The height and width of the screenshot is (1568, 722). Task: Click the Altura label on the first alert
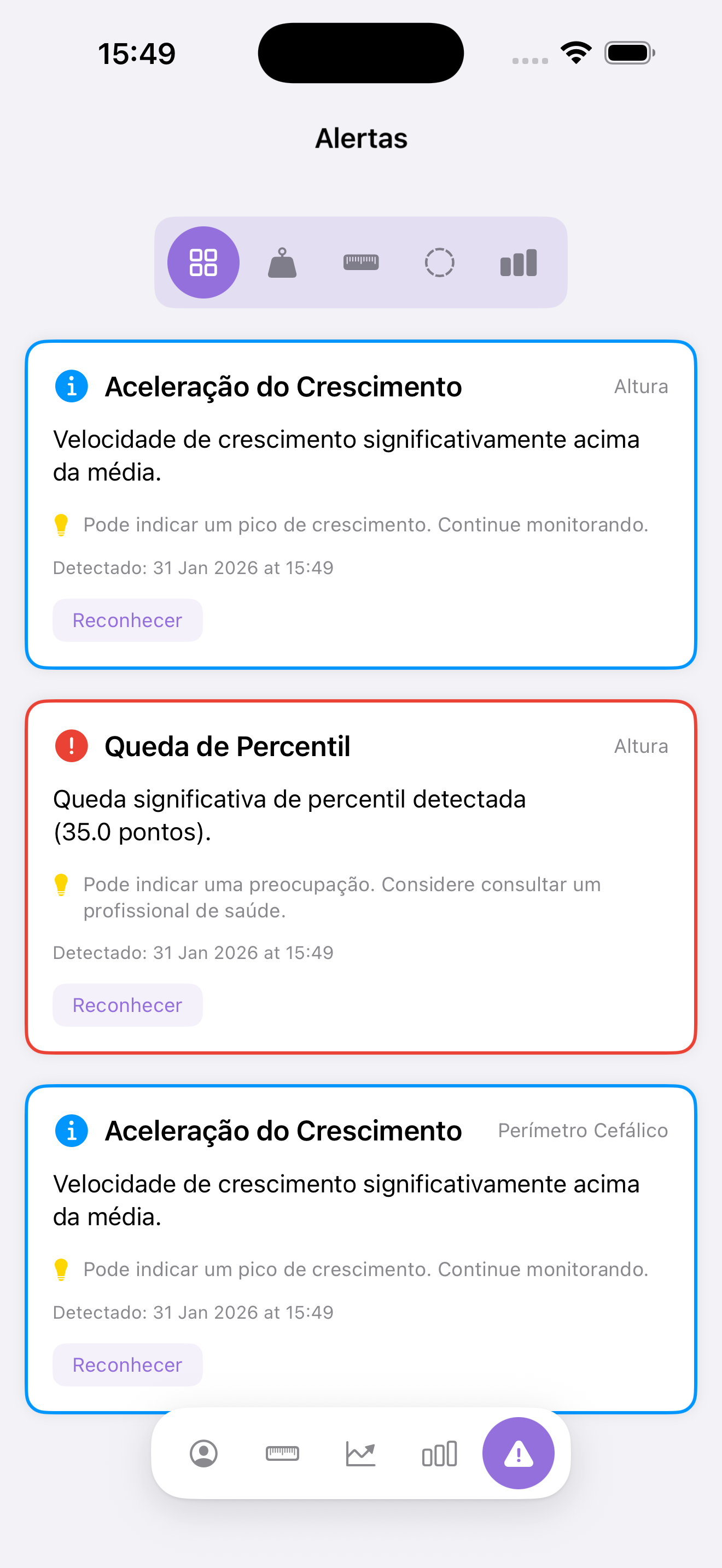[641, 386]
